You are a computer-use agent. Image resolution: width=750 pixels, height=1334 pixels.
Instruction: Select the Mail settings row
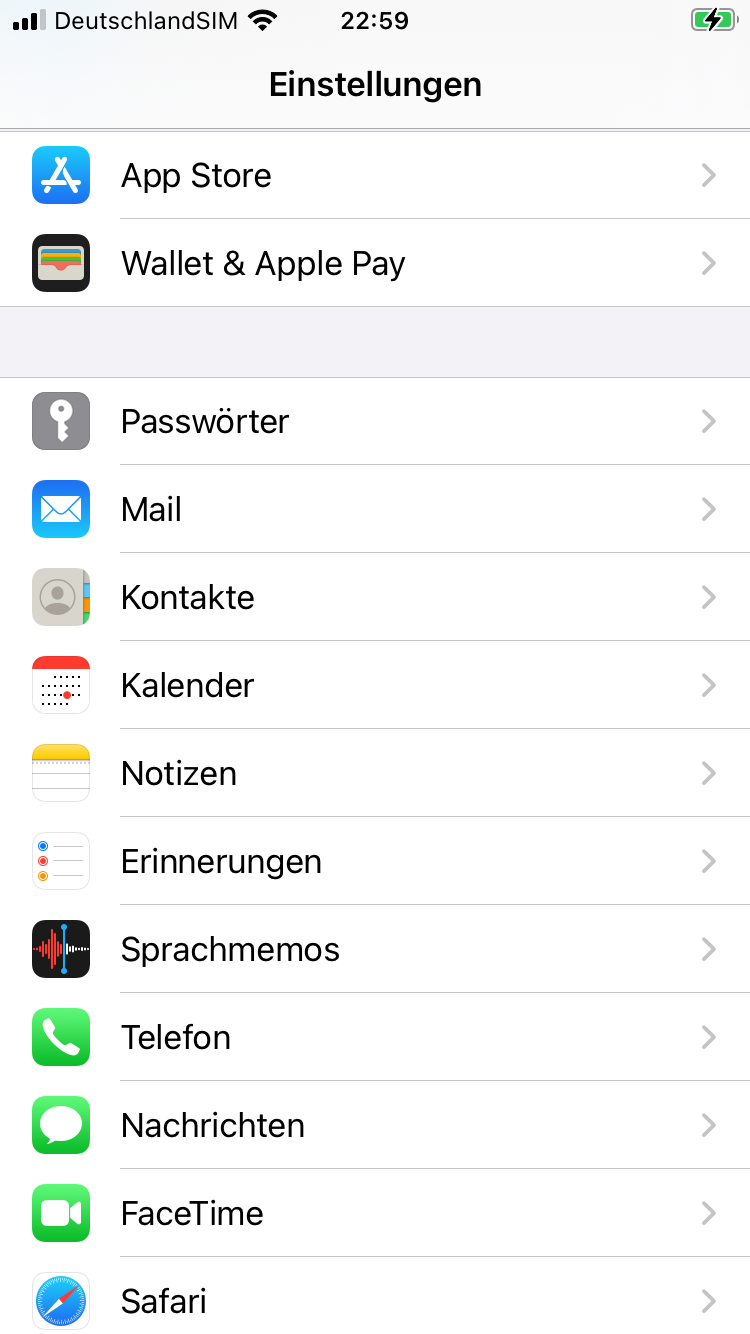click(375, 509)
